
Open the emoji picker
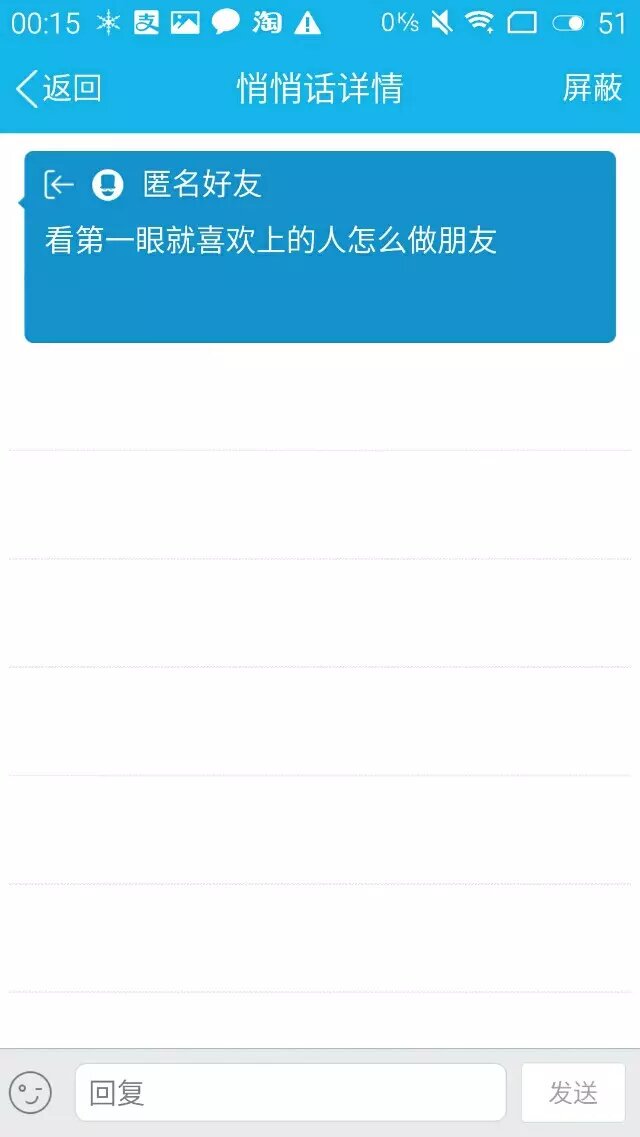click(x=30, y=1093)
